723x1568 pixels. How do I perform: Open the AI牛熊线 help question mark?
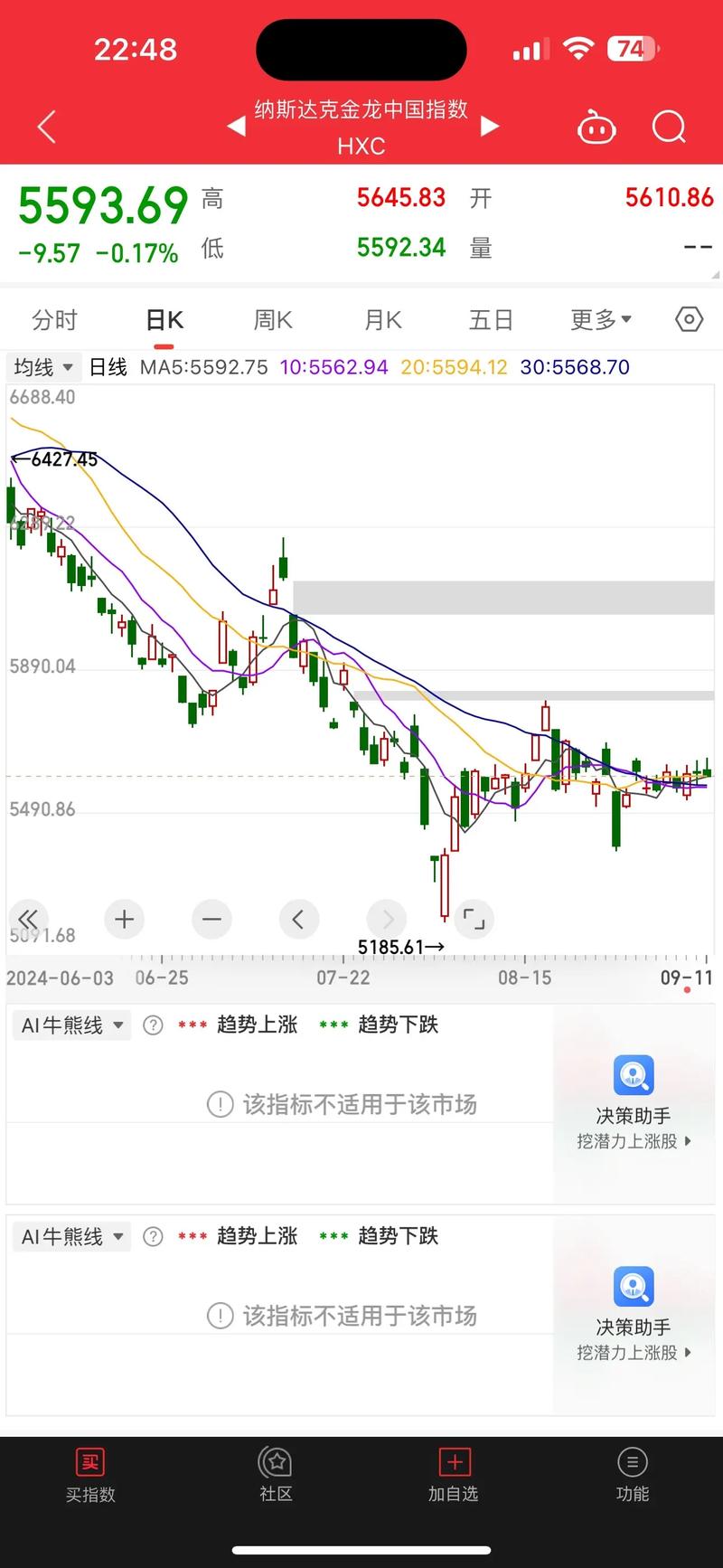[x=152, y=1025]
